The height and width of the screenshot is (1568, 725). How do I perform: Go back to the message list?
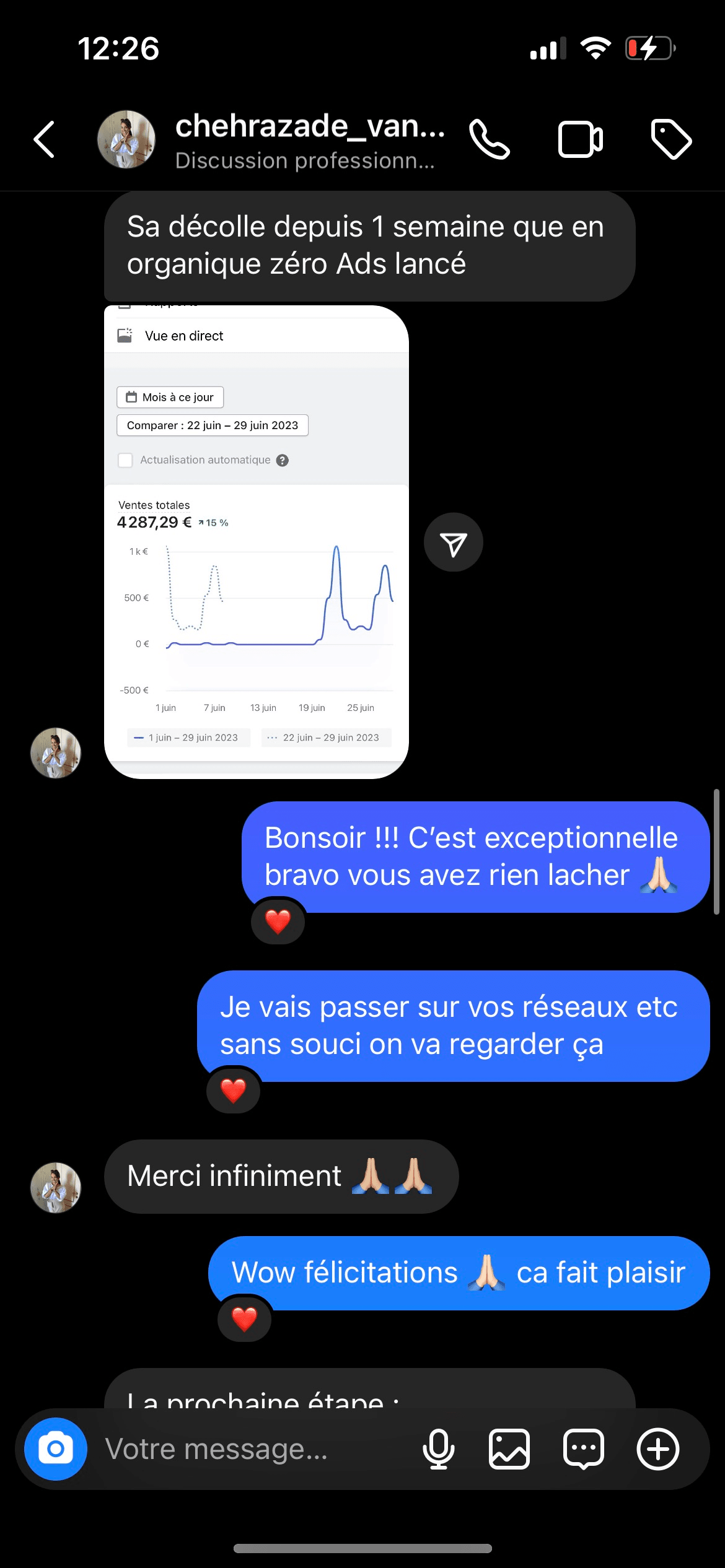[45, 139]
